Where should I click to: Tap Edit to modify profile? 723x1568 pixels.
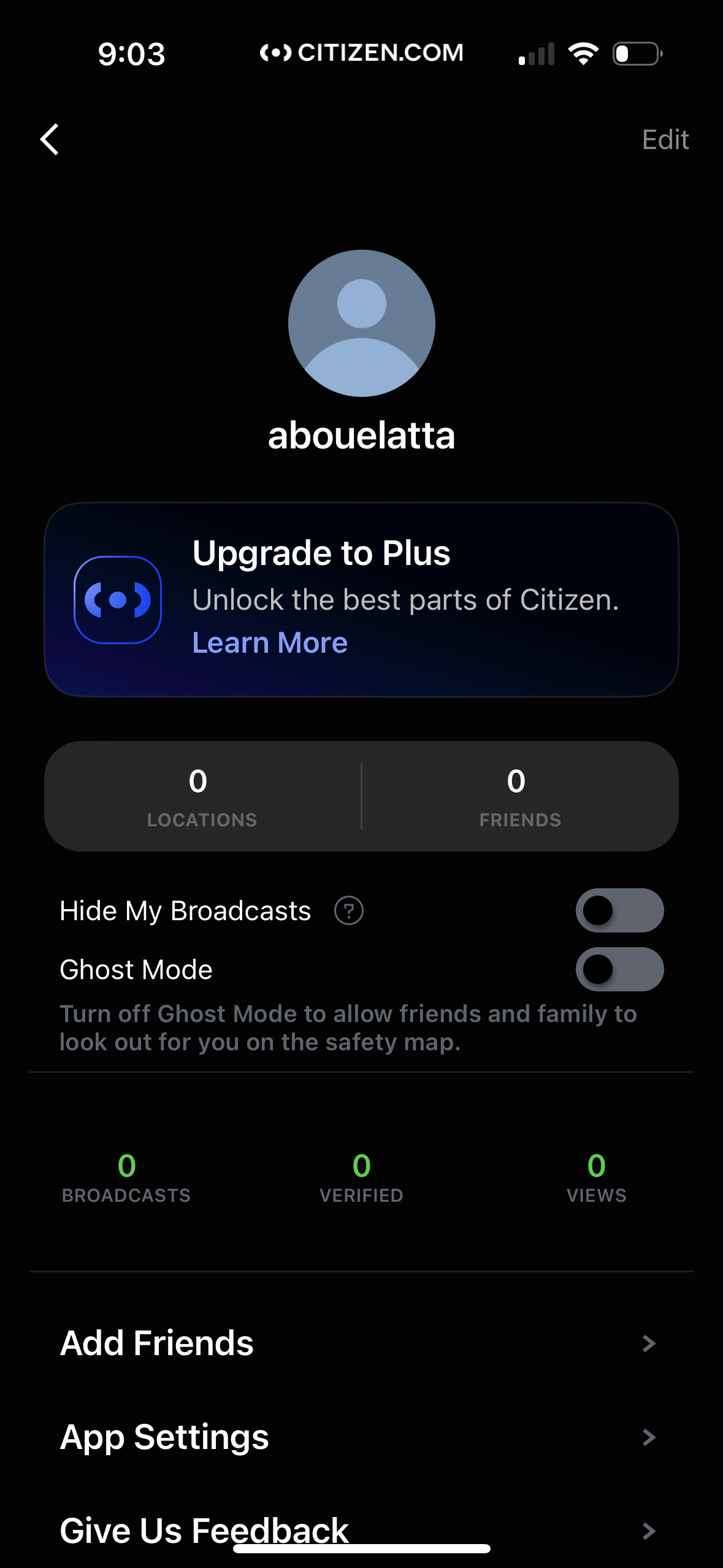[667, 140]
